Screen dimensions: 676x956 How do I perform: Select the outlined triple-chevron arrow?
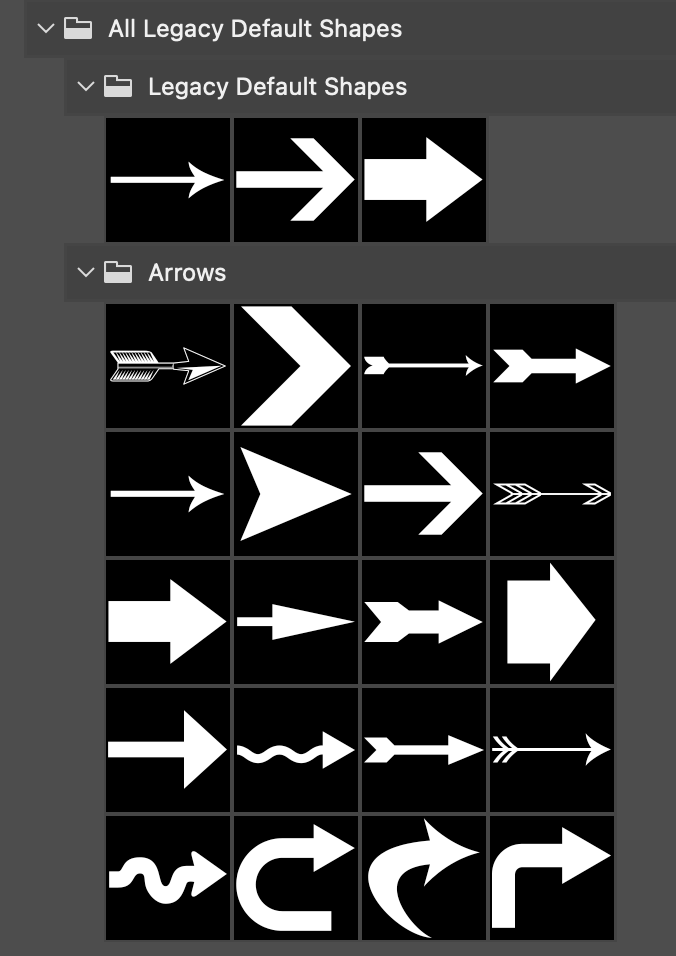click(x=552, y=495)
